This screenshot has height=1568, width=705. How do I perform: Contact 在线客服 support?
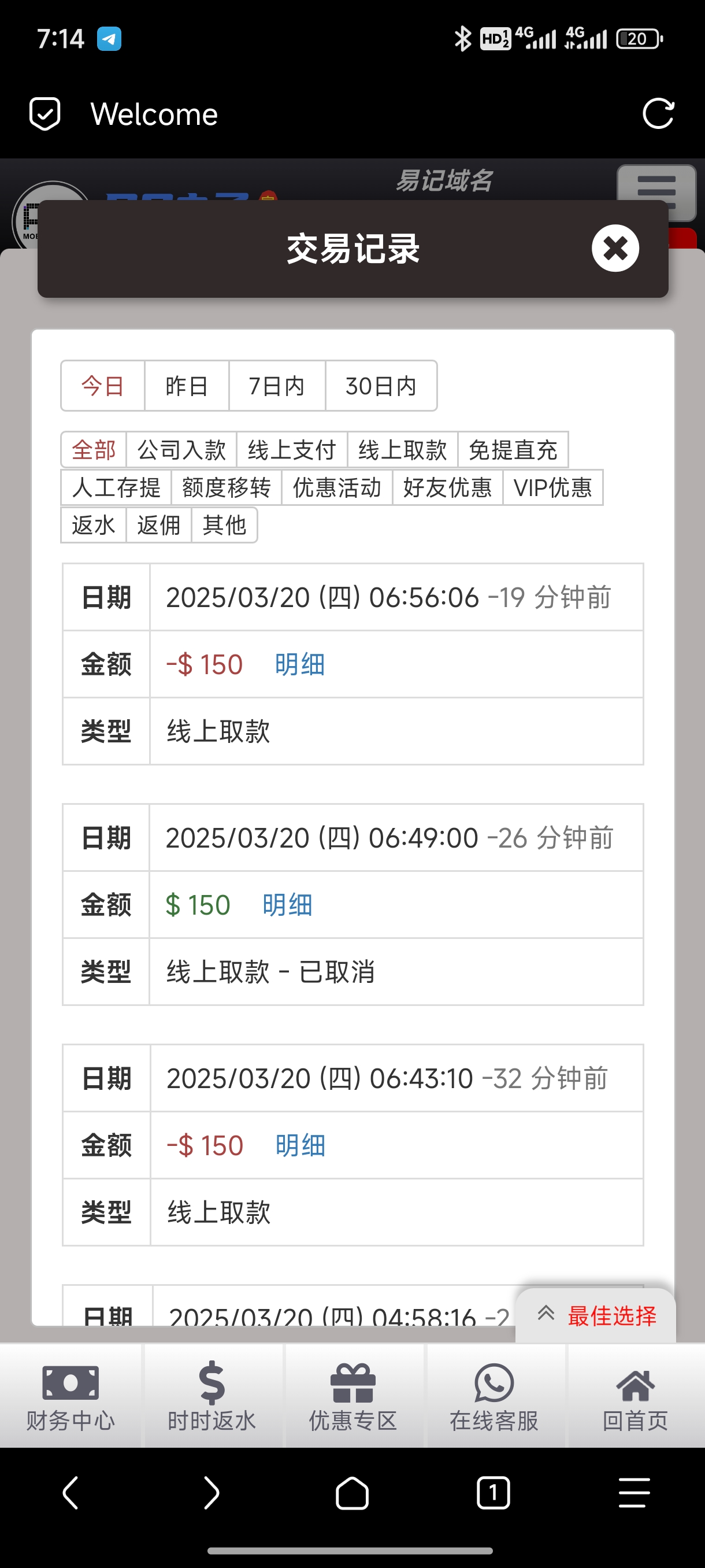pyautogui.click(x=494, y=1395)
